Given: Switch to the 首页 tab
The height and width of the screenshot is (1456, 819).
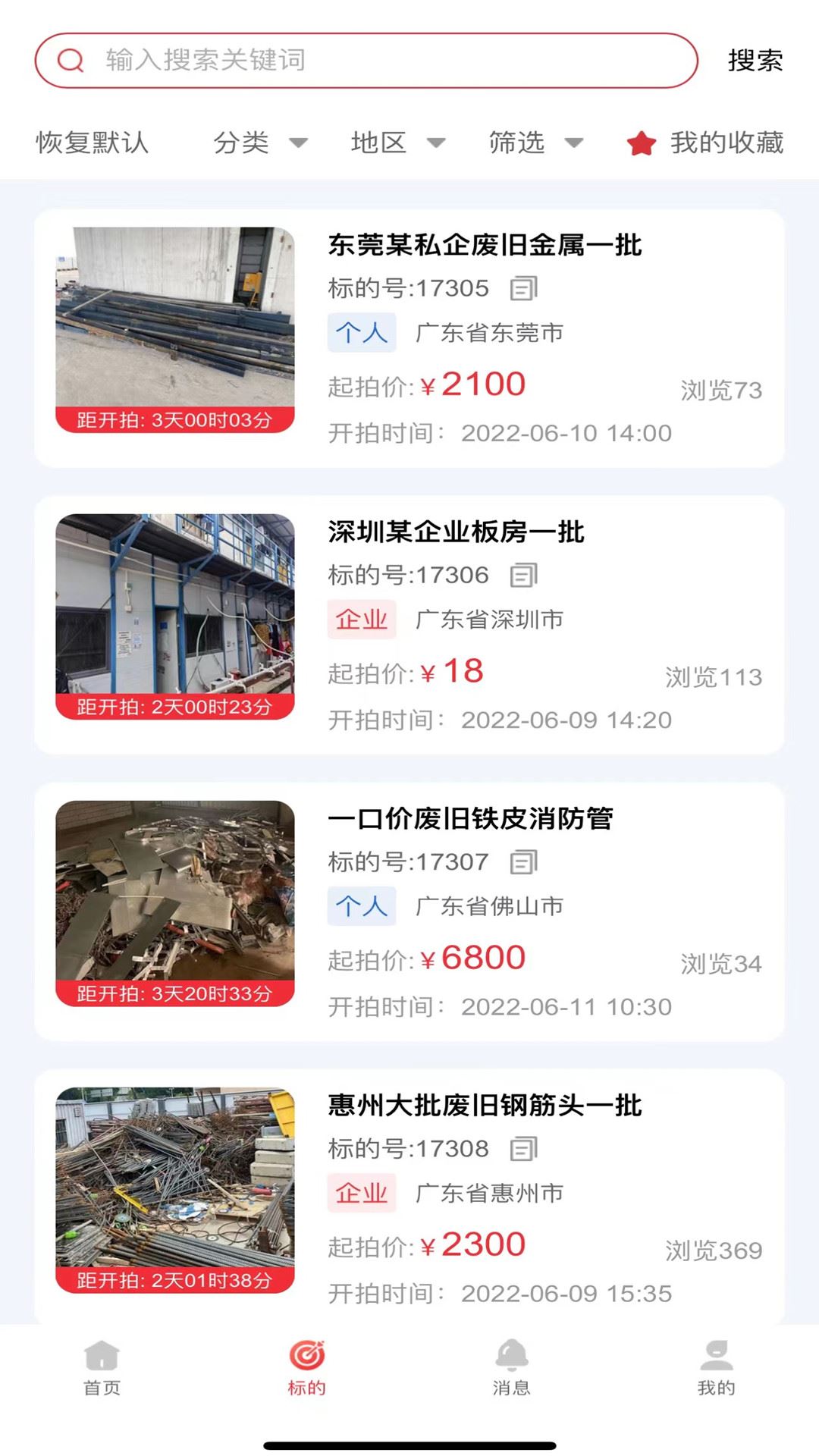Looking at the screenshot, I should tap(102, 1369).
